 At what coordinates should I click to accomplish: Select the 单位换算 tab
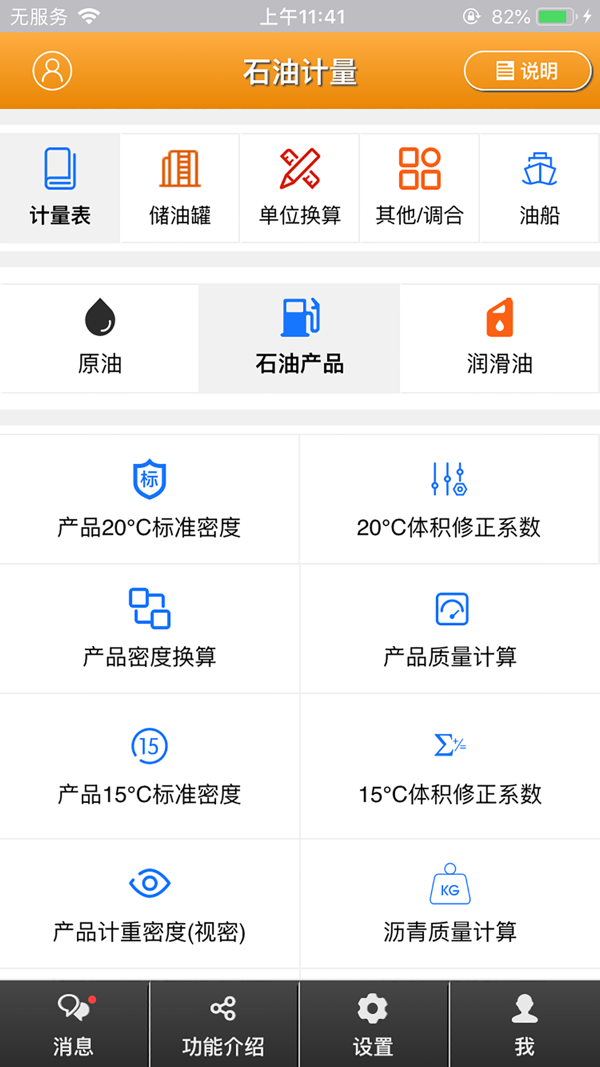click(299, 188)
